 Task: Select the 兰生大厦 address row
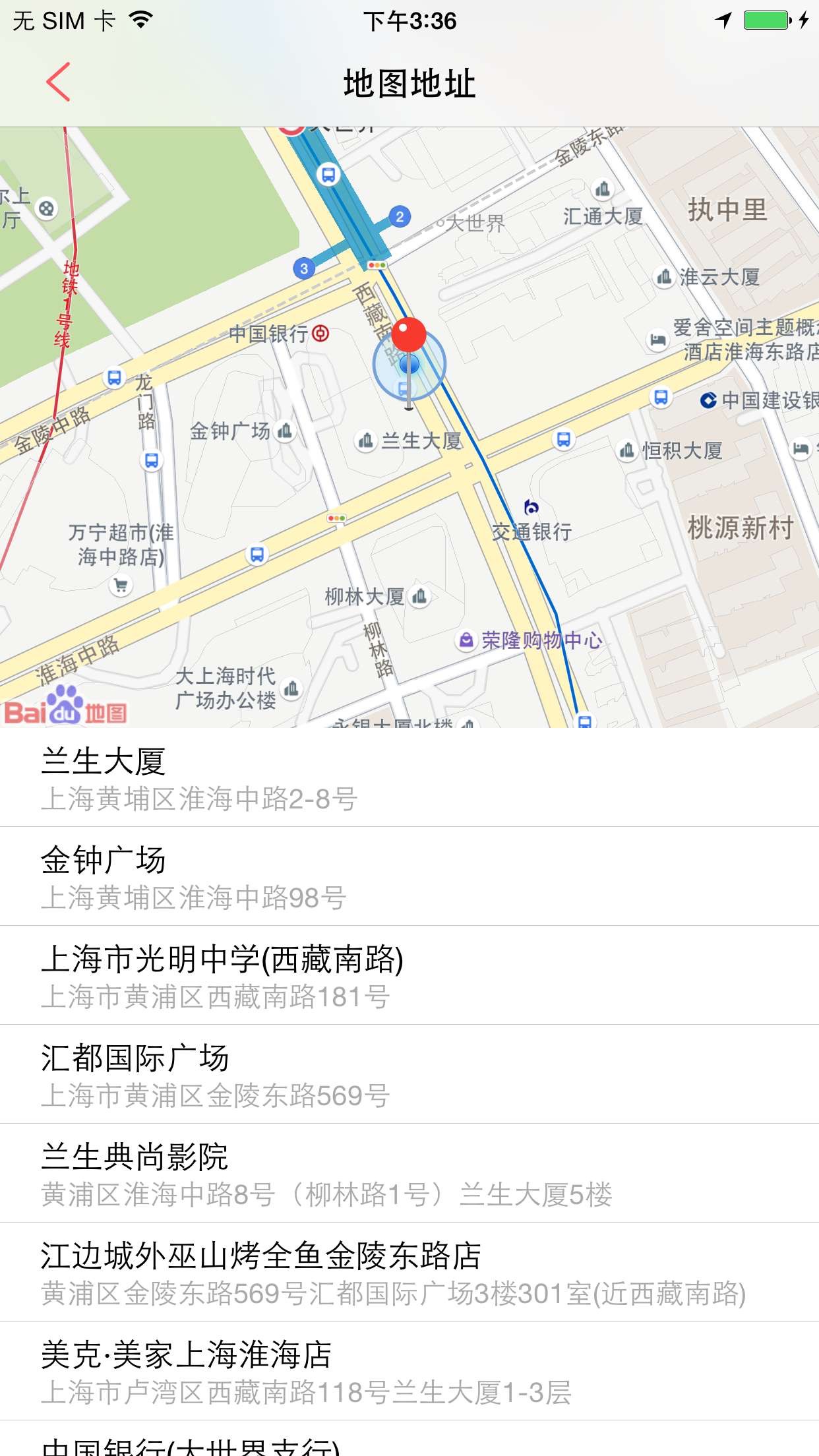(x=409, y=778)
